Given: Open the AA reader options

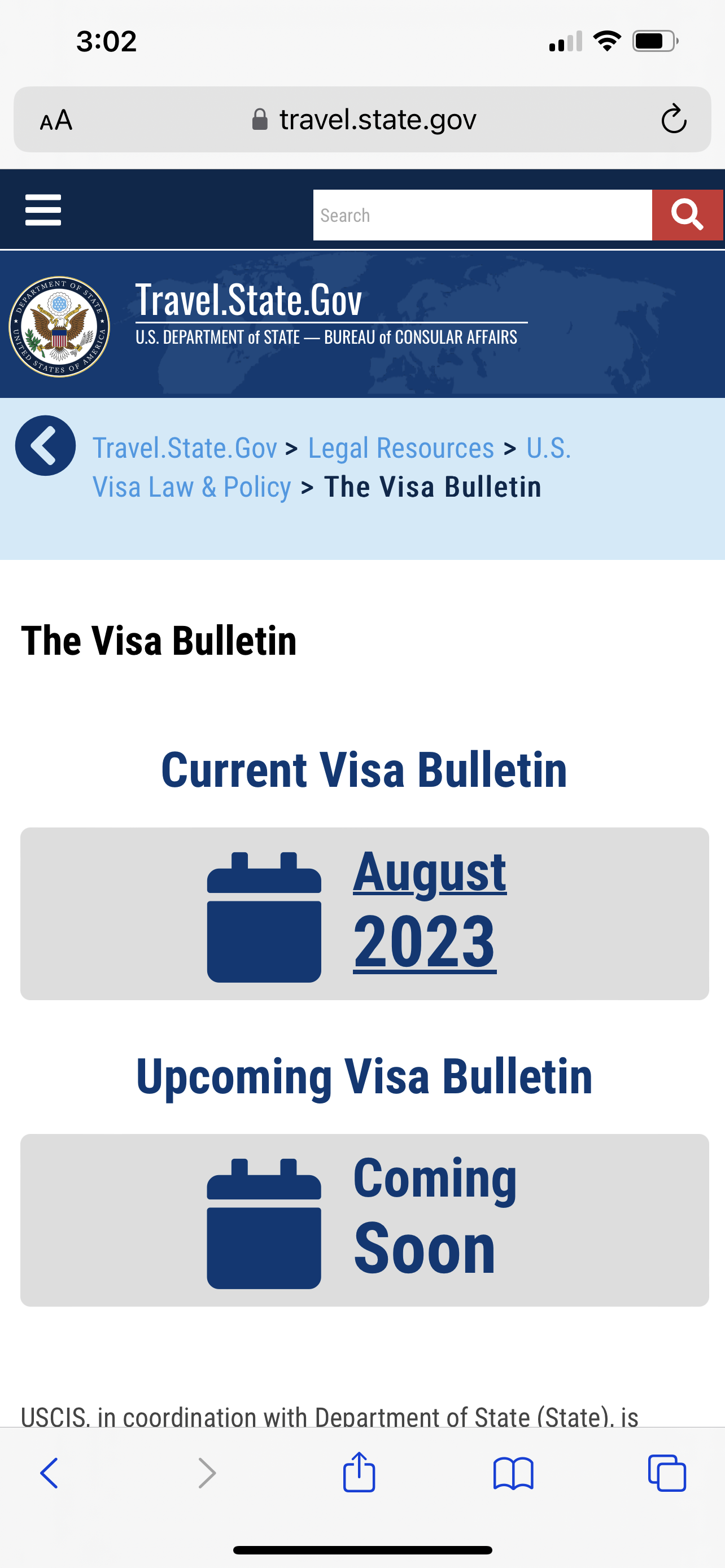Looking at the screenshot, I should [56, 120].
